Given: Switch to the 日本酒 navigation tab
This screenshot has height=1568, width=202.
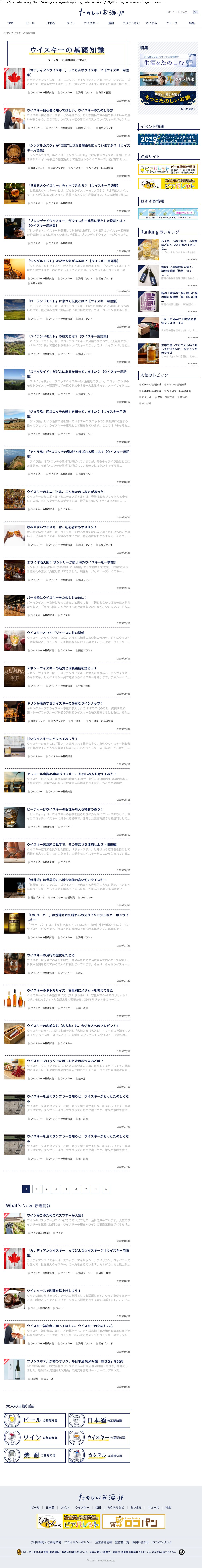Looking at the screenshot, I should (x=50, y=23).
